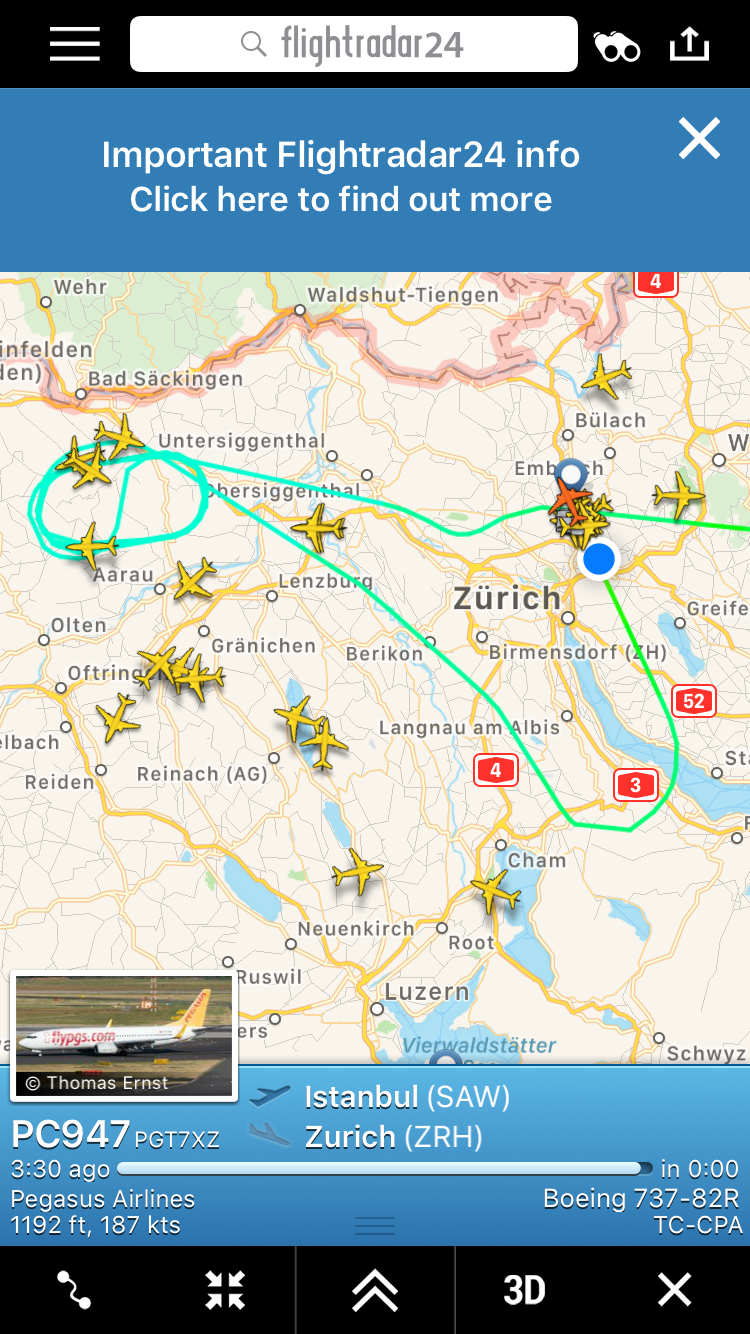Switch to the 3D view

524,1290
